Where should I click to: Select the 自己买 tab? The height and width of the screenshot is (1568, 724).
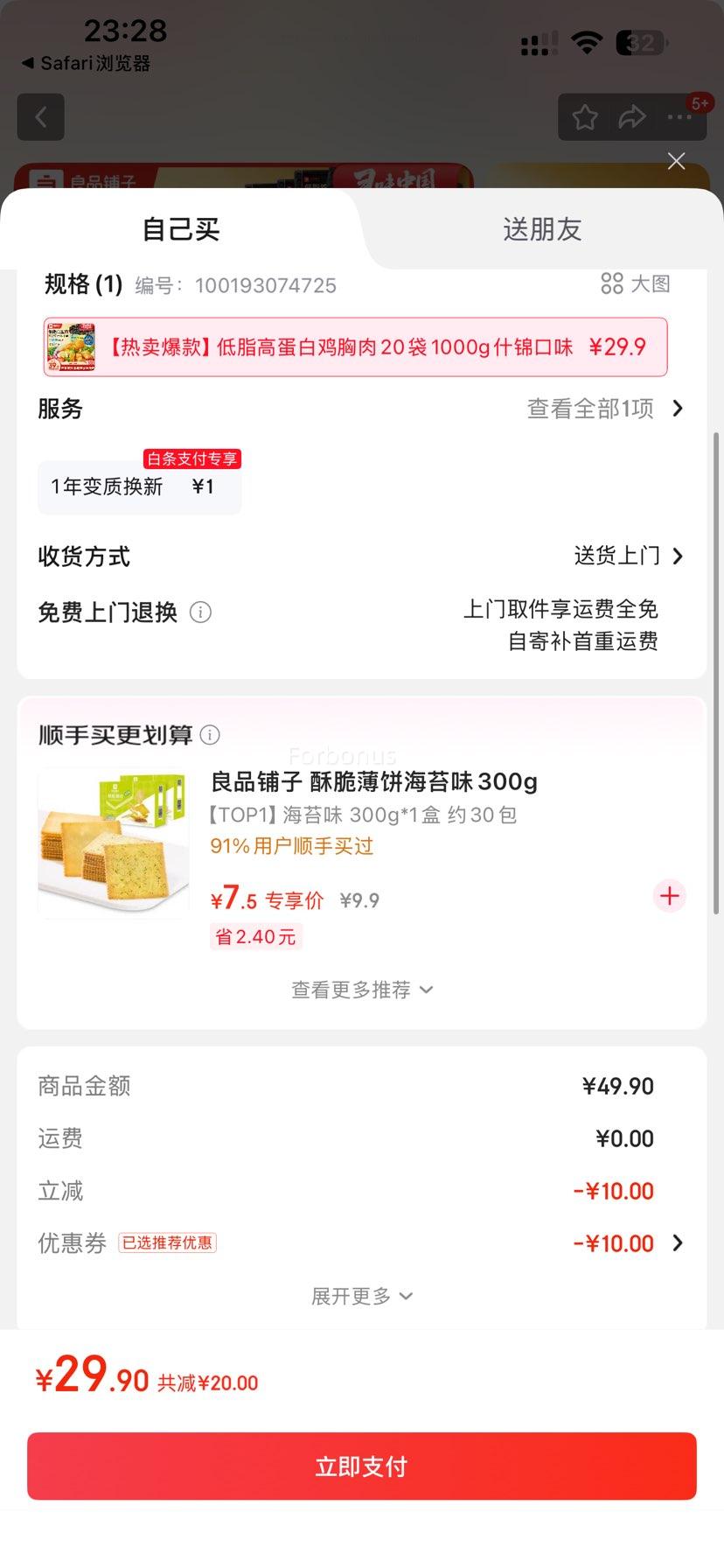[x=181, y=229]
